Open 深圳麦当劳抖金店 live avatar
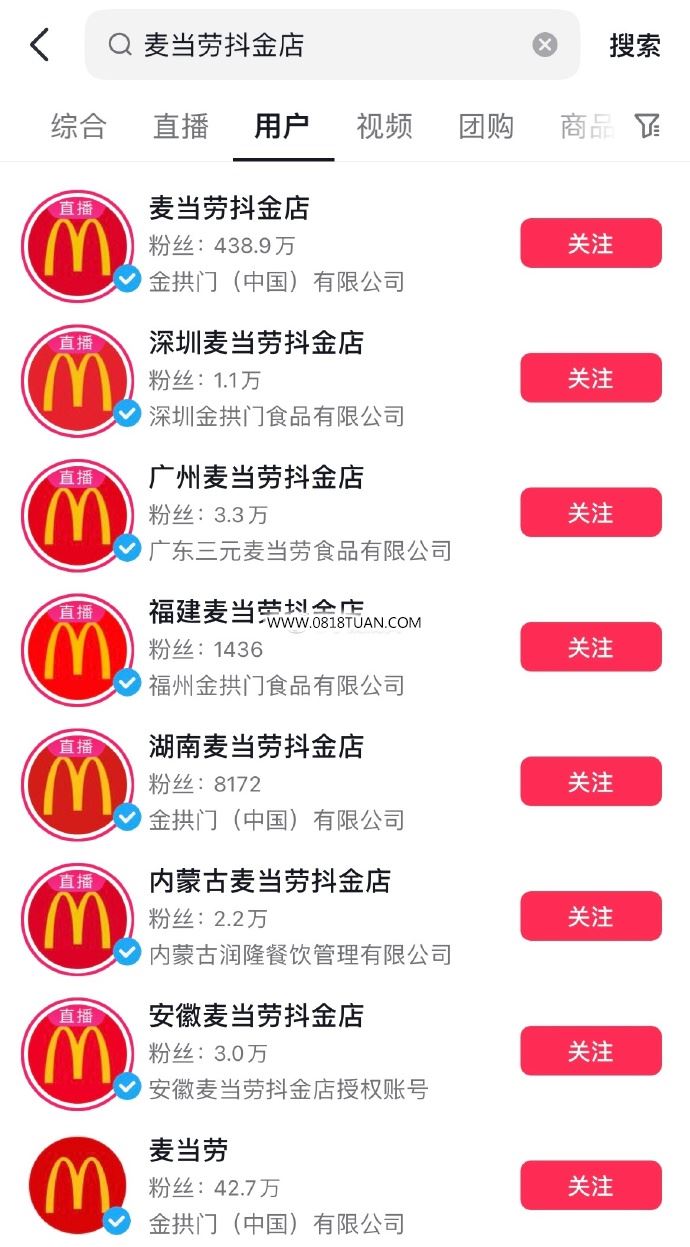The height and width of the screenshot is (1247, 690). (x=77, y=380)
